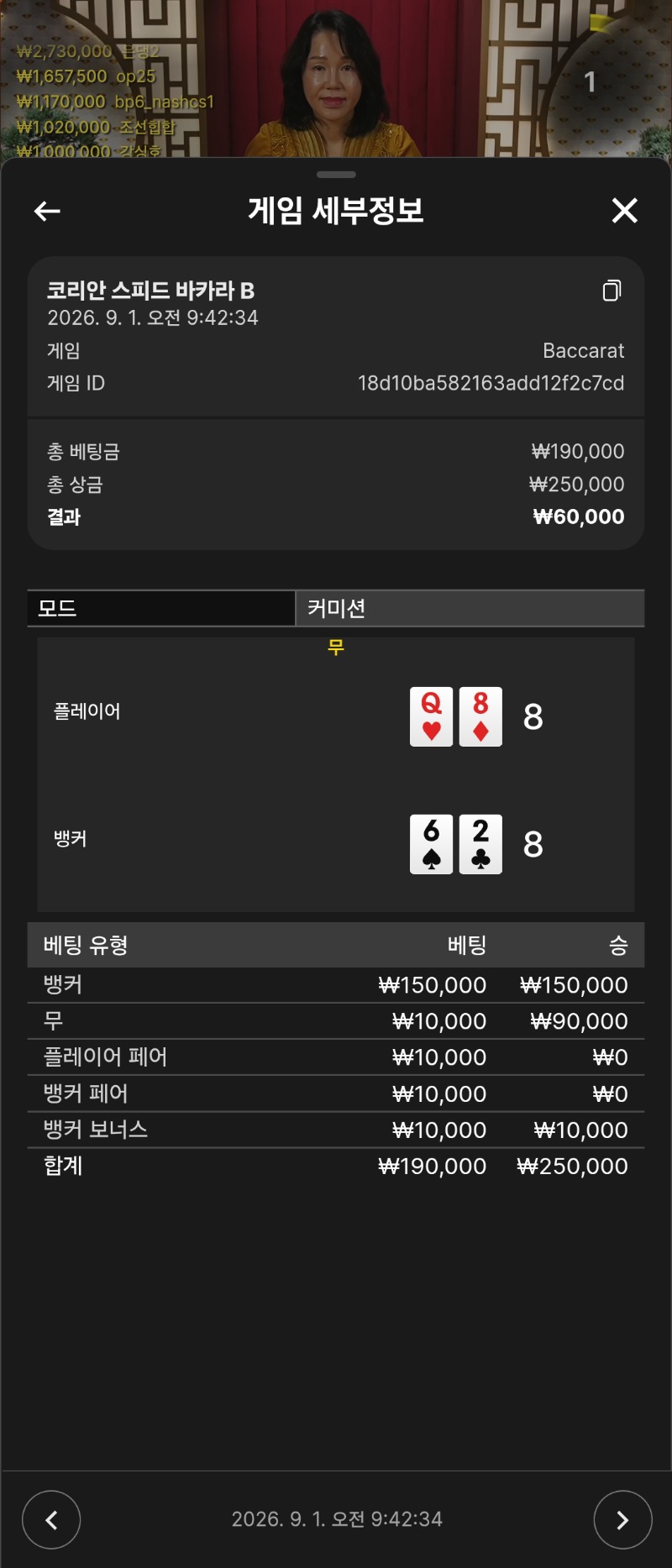Go back with the left arrow
672x1568 pixels.
47,211
